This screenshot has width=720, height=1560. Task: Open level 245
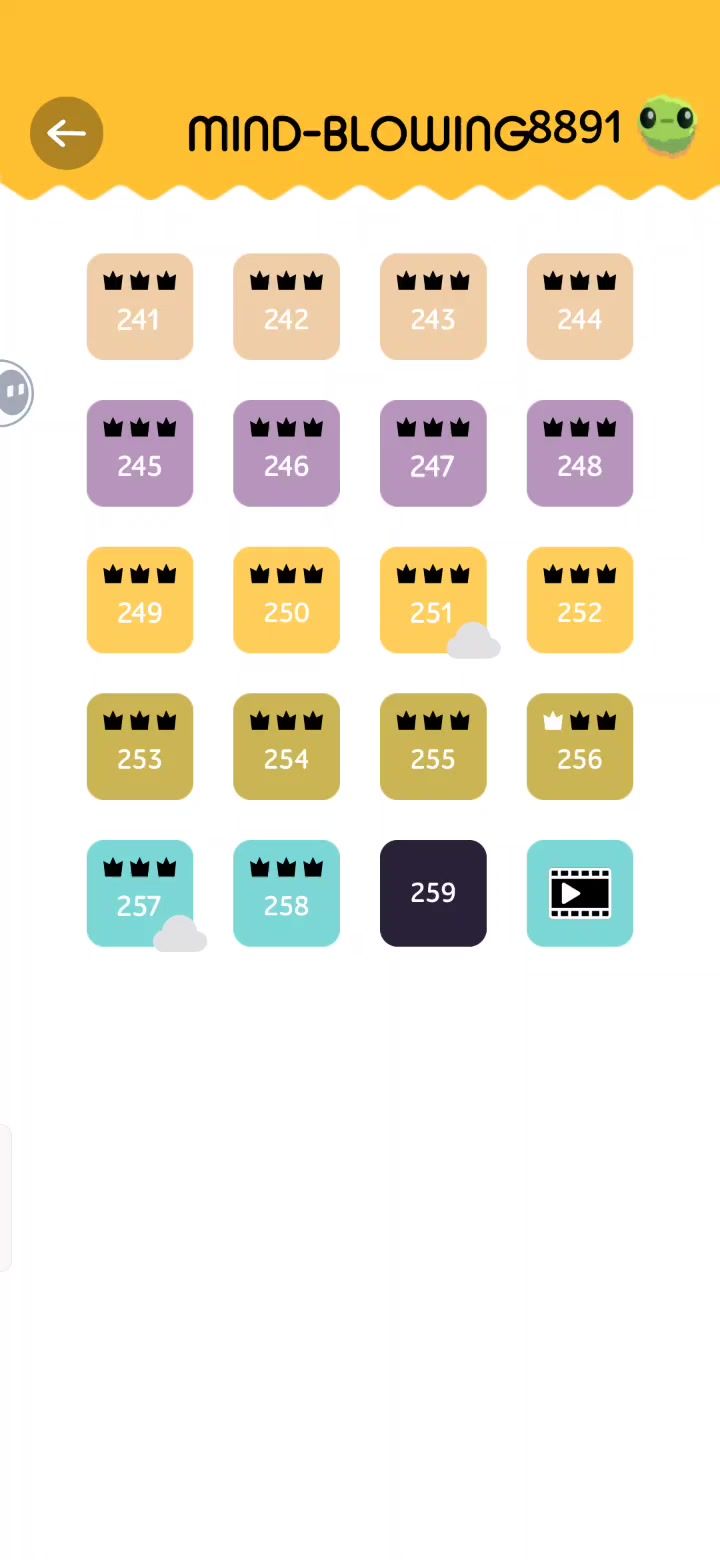(x=140, y=453)
